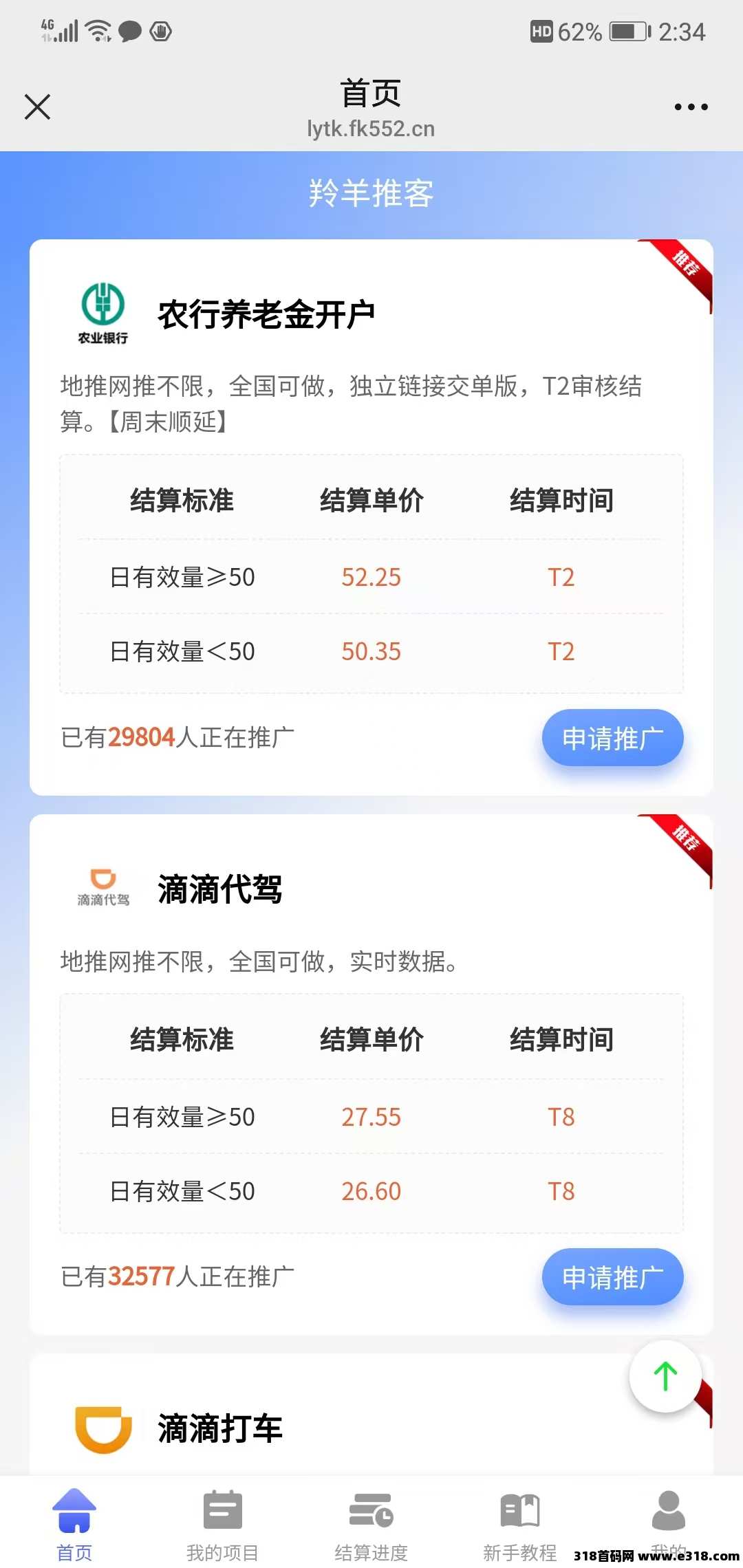This screenshot has height=1568, width=743.
Task: Open the 农行养老金开户 project card
Action: 266,315
